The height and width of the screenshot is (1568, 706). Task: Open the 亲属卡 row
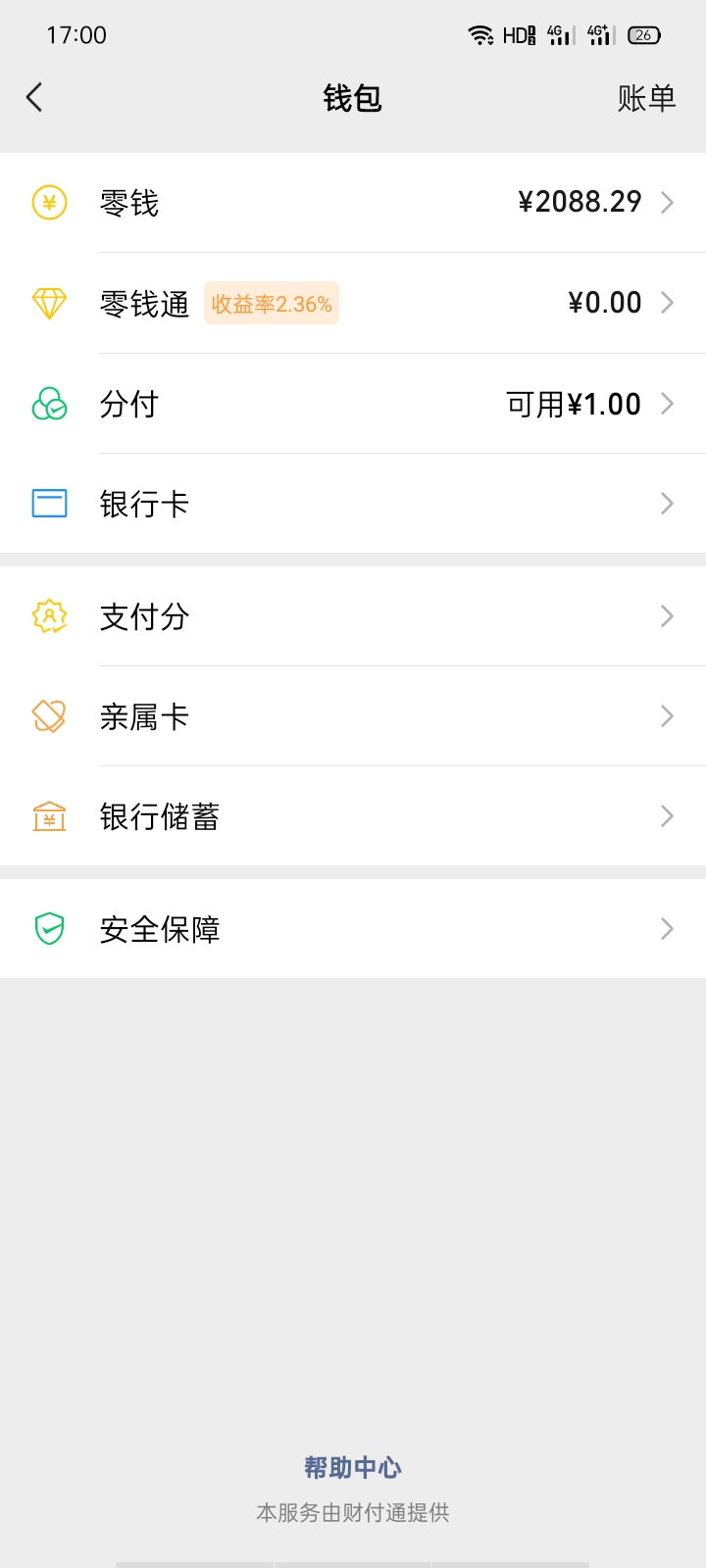pos(353,716)
